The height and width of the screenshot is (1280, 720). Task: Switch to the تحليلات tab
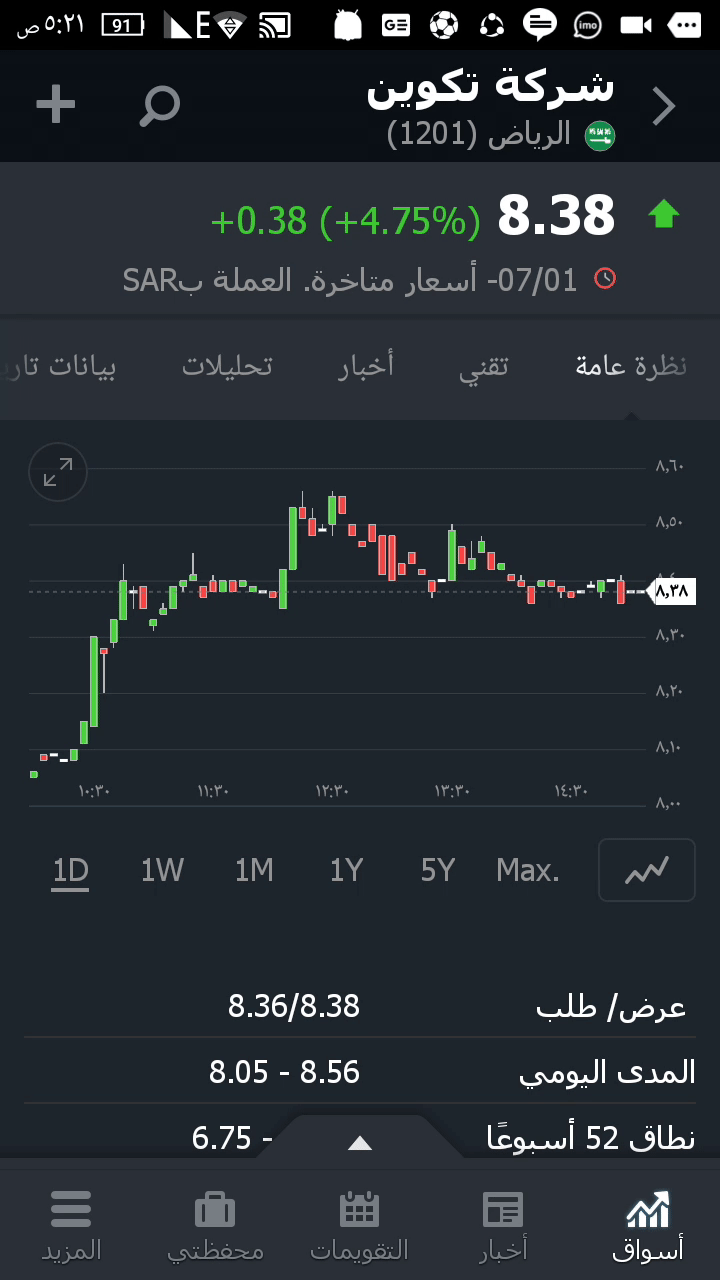click(x=227, y=366)
